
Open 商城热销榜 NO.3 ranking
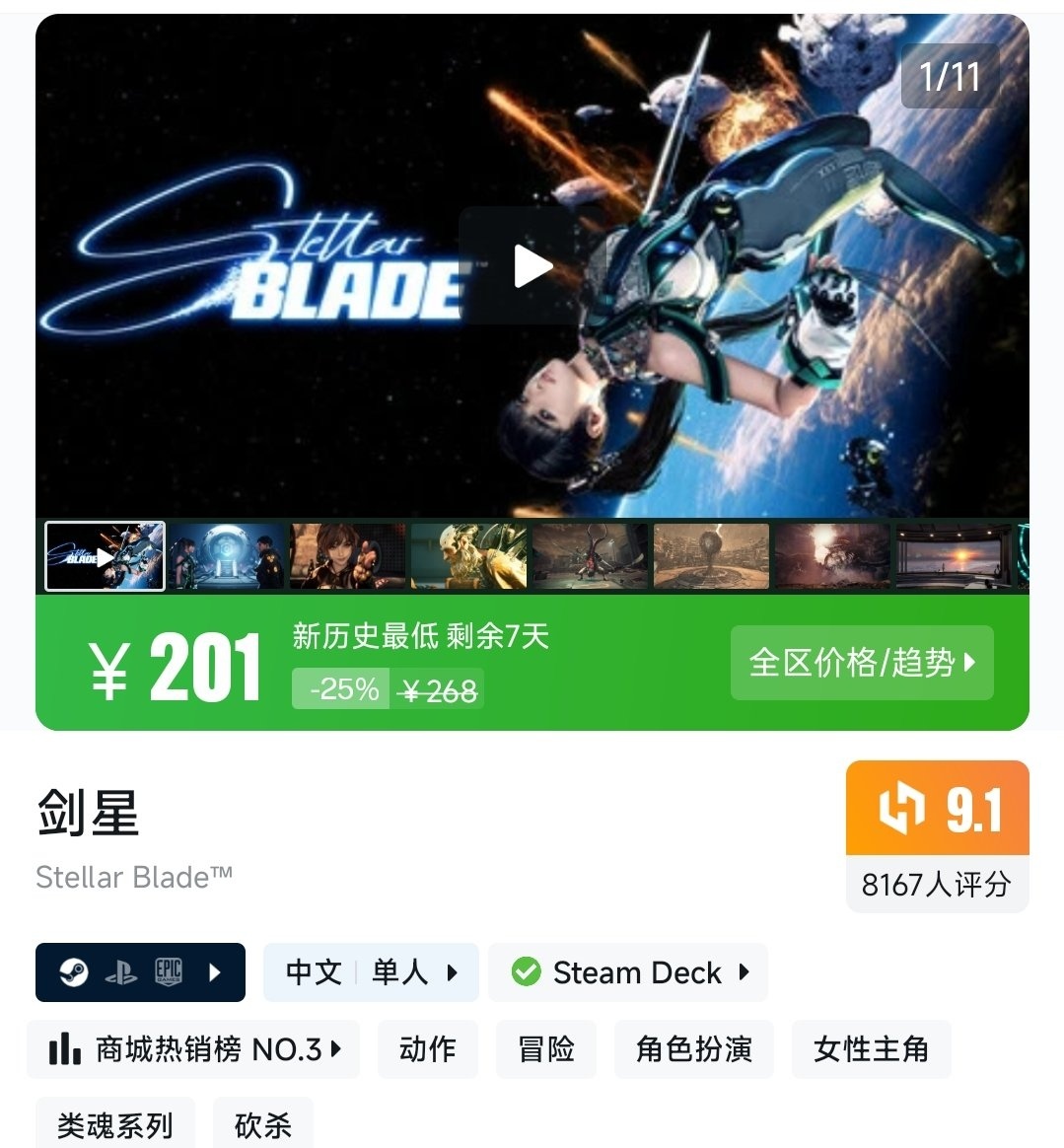[x=193, y=1049]
